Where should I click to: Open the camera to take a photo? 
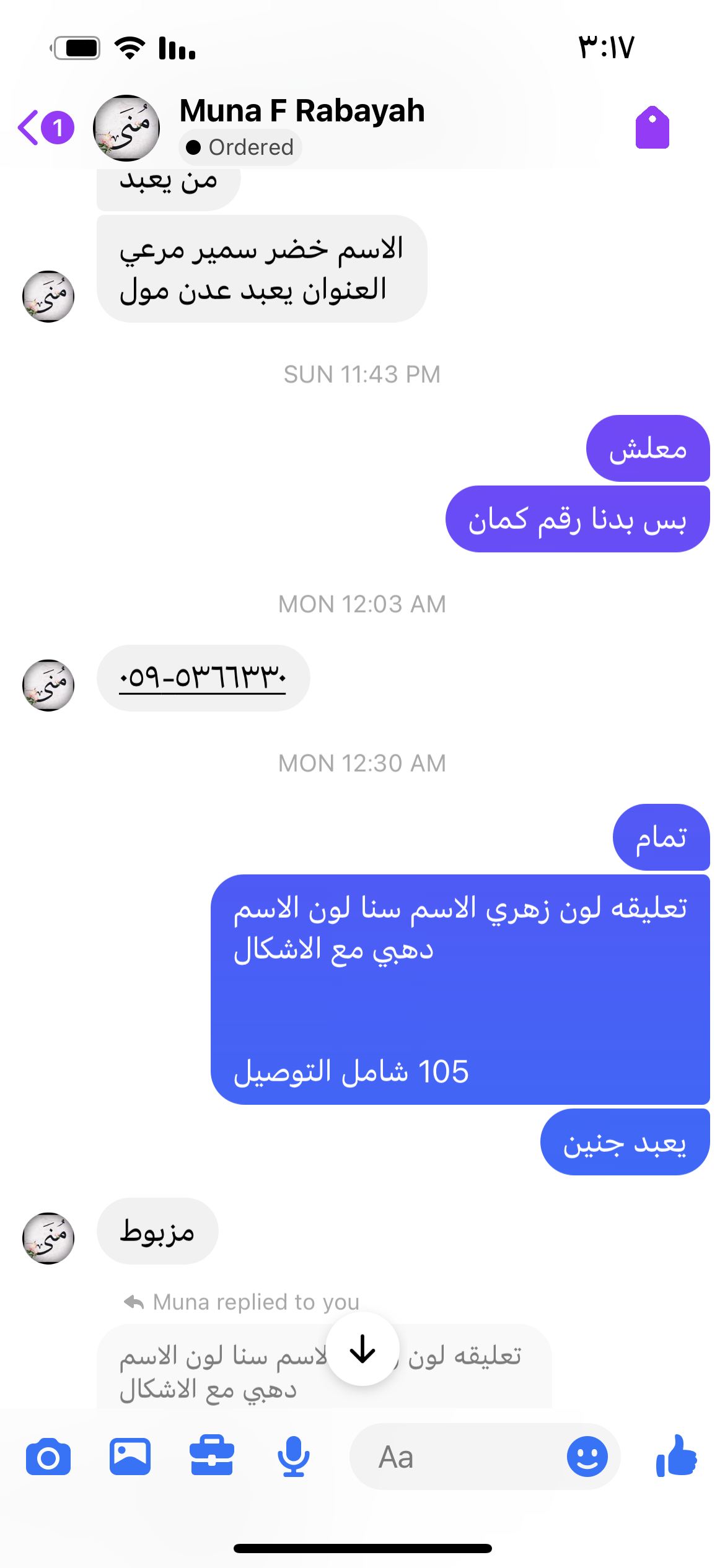coord(48,1457)
